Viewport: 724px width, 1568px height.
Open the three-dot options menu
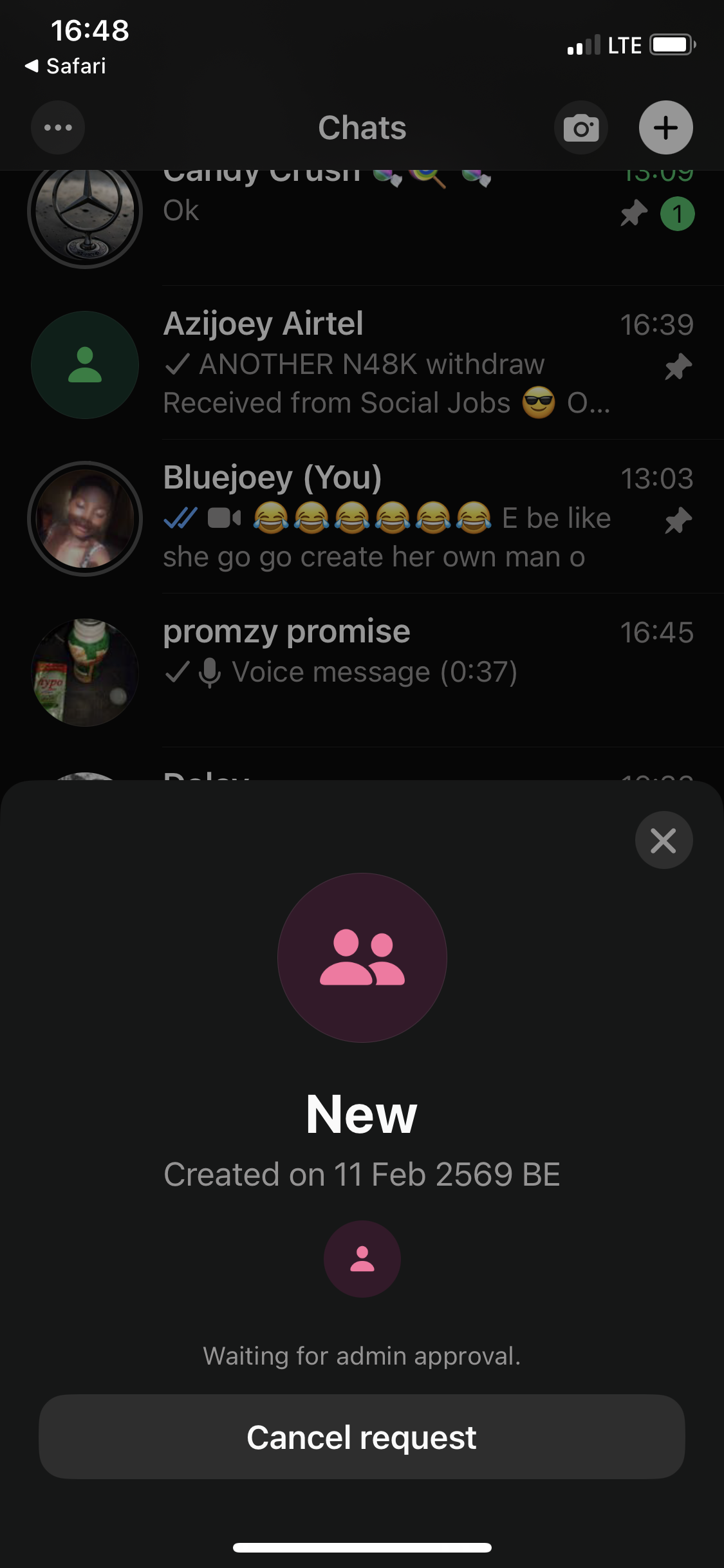coord(58,127)
